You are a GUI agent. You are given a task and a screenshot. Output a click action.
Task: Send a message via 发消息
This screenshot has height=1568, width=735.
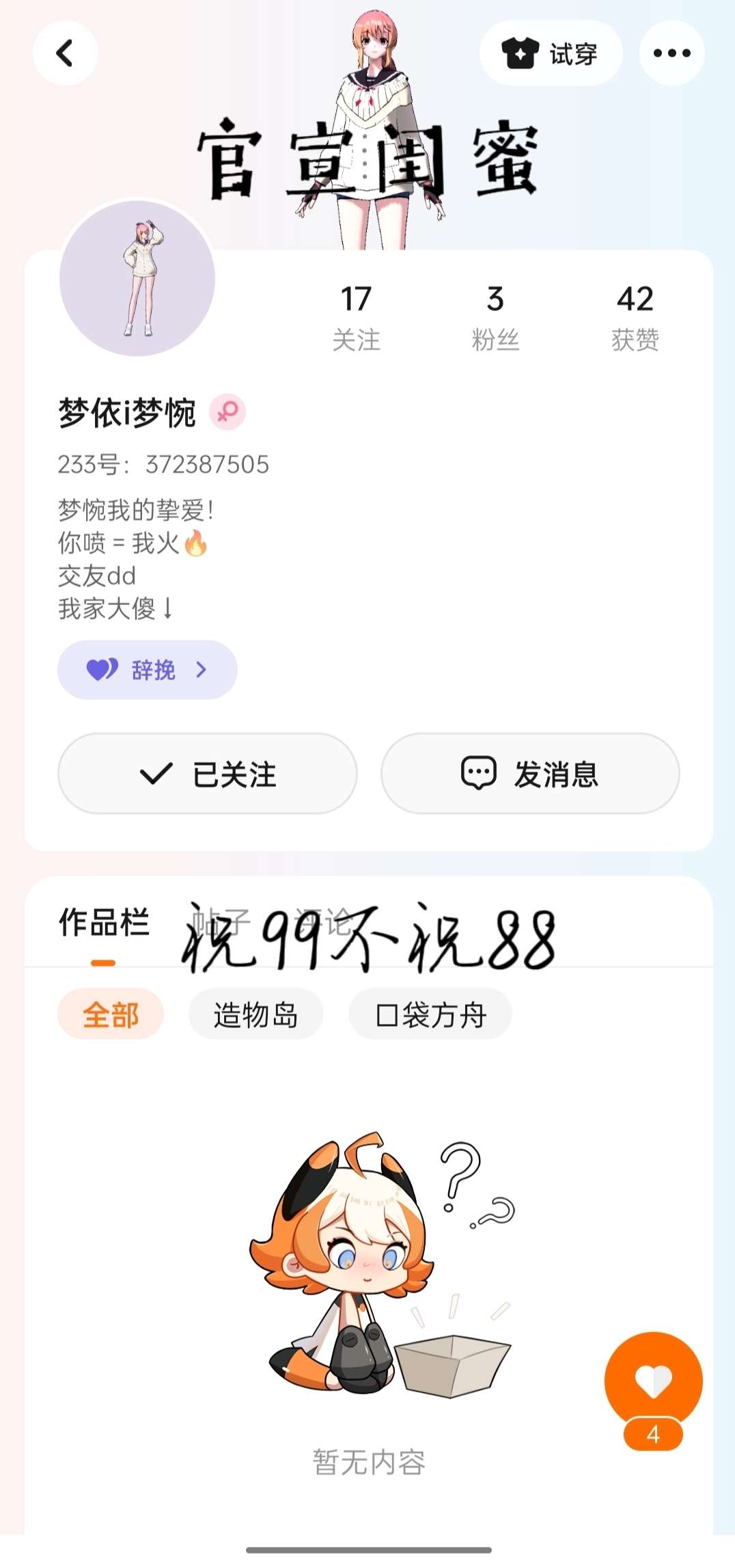(x=530, y=774)
